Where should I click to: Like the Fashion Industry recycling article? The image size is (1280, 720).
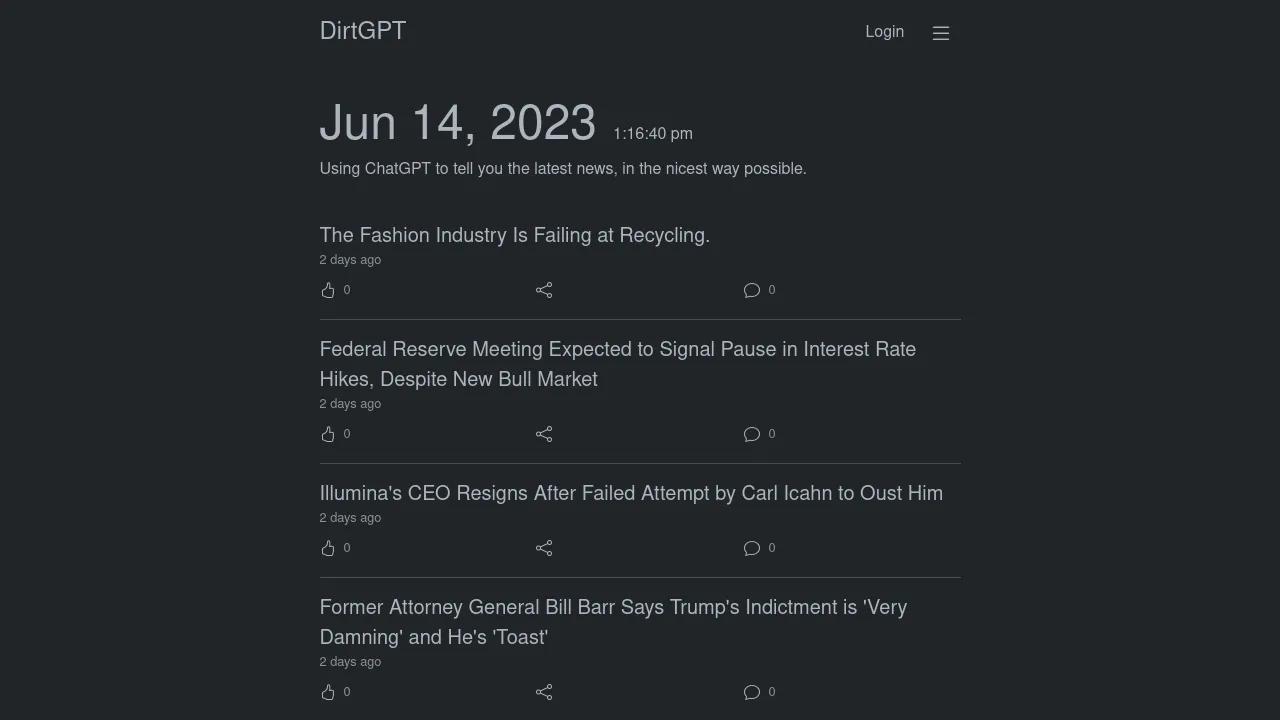328,290
